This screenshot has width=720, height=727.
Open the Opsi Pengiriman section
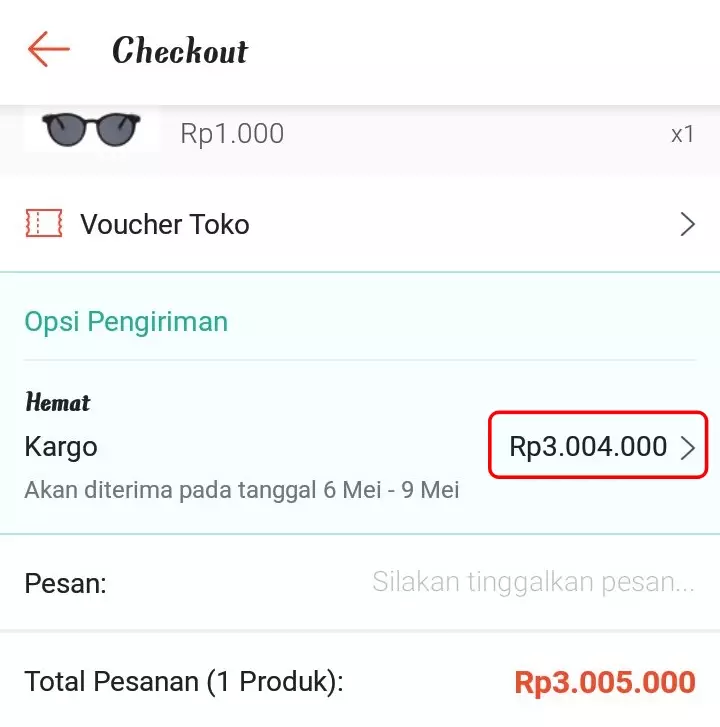[126, 321]
